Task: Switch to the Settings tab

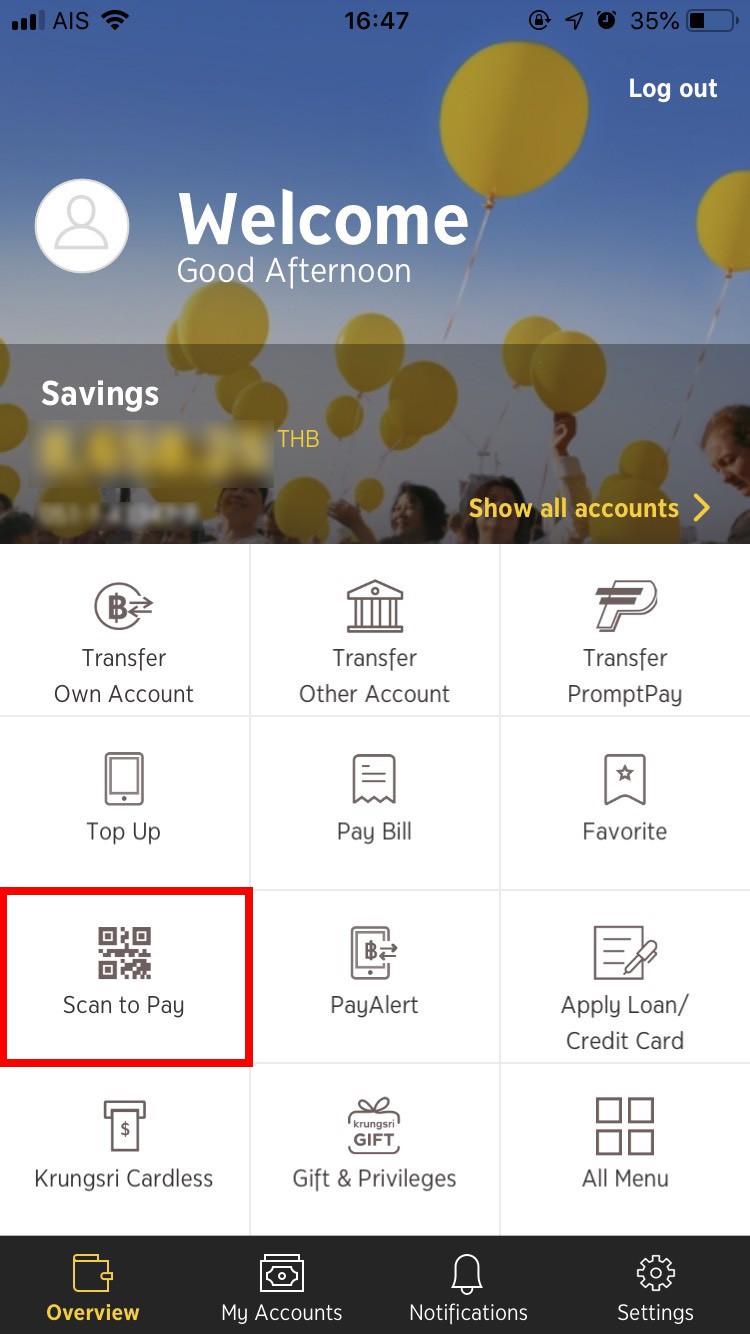Action: tap(655, 1288)
